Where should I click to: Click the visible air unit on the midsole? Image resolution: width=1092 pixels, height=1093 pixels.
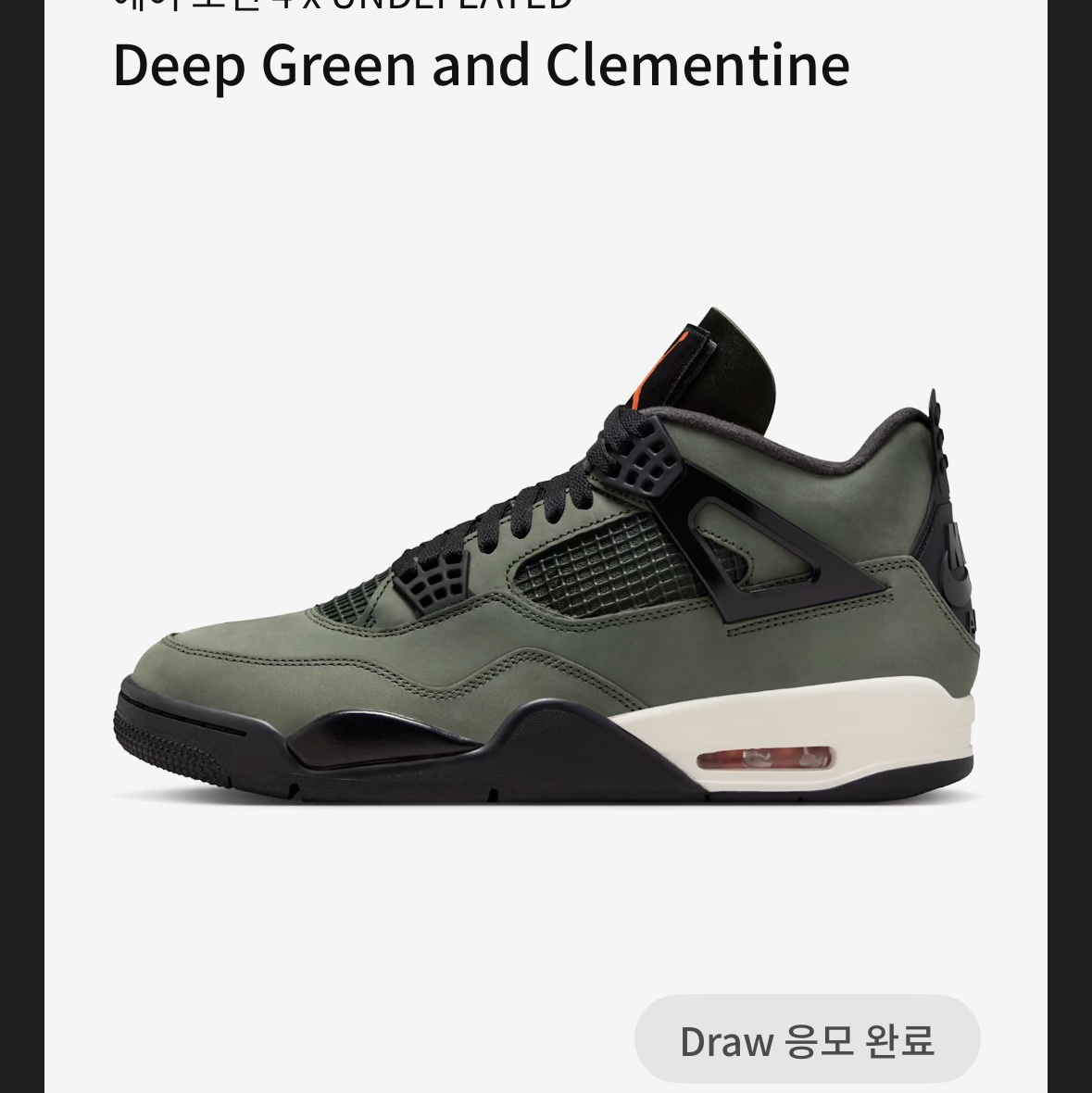coord(764,760)
